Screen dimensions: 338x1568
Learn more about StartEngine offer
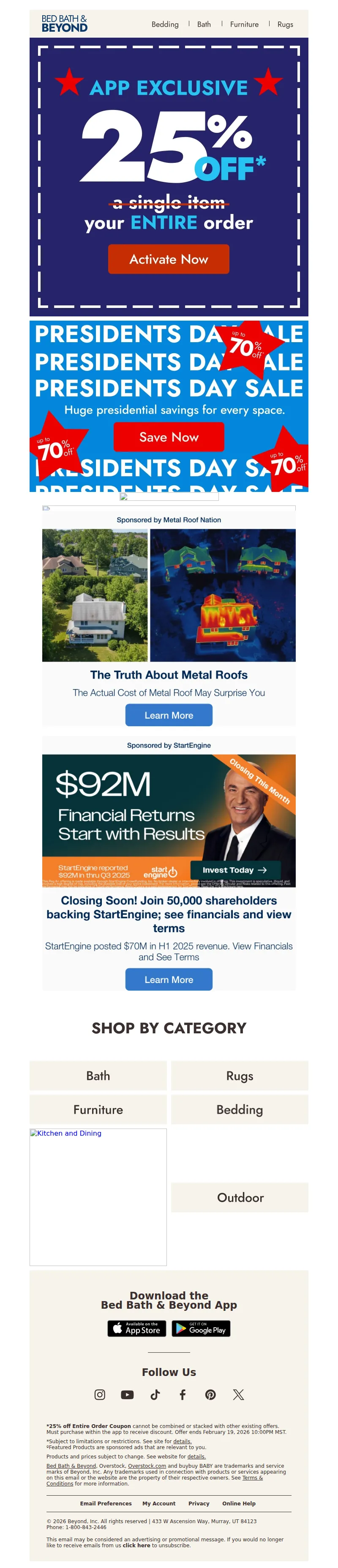point(169,979)
